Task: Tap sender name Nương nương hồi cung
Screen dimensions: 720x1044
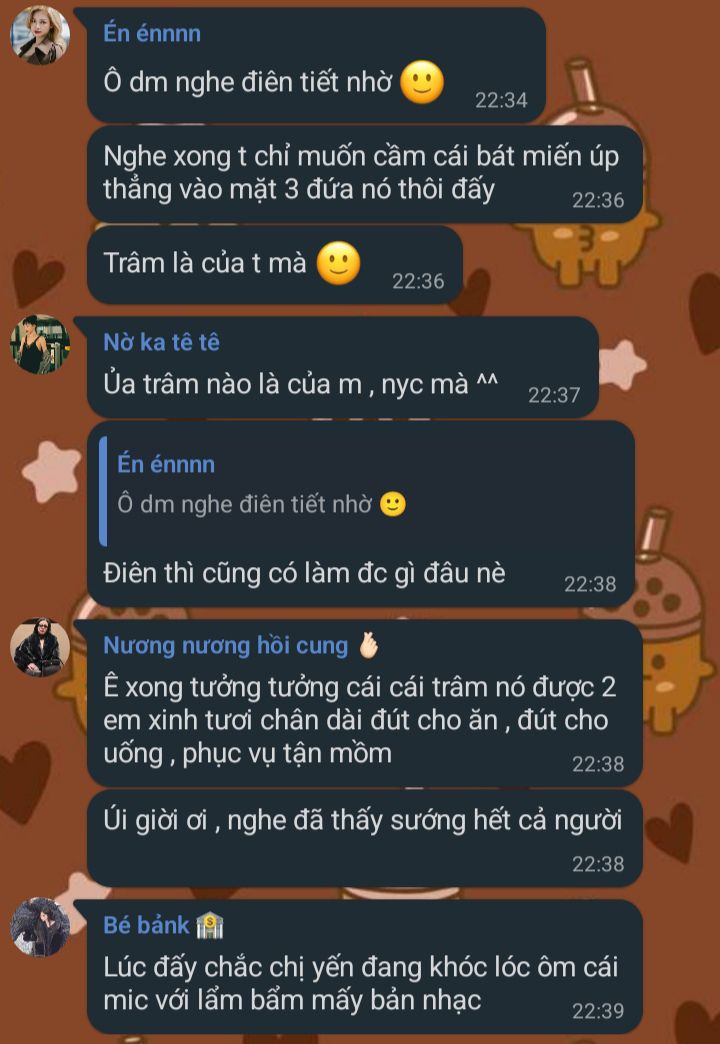Action: [x=226, y=645]
